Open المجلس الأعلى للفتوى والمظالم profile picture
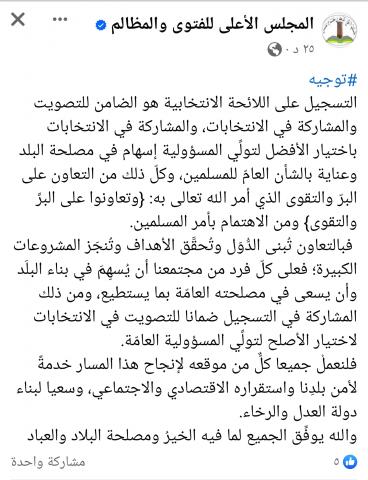 coord(339,29)
